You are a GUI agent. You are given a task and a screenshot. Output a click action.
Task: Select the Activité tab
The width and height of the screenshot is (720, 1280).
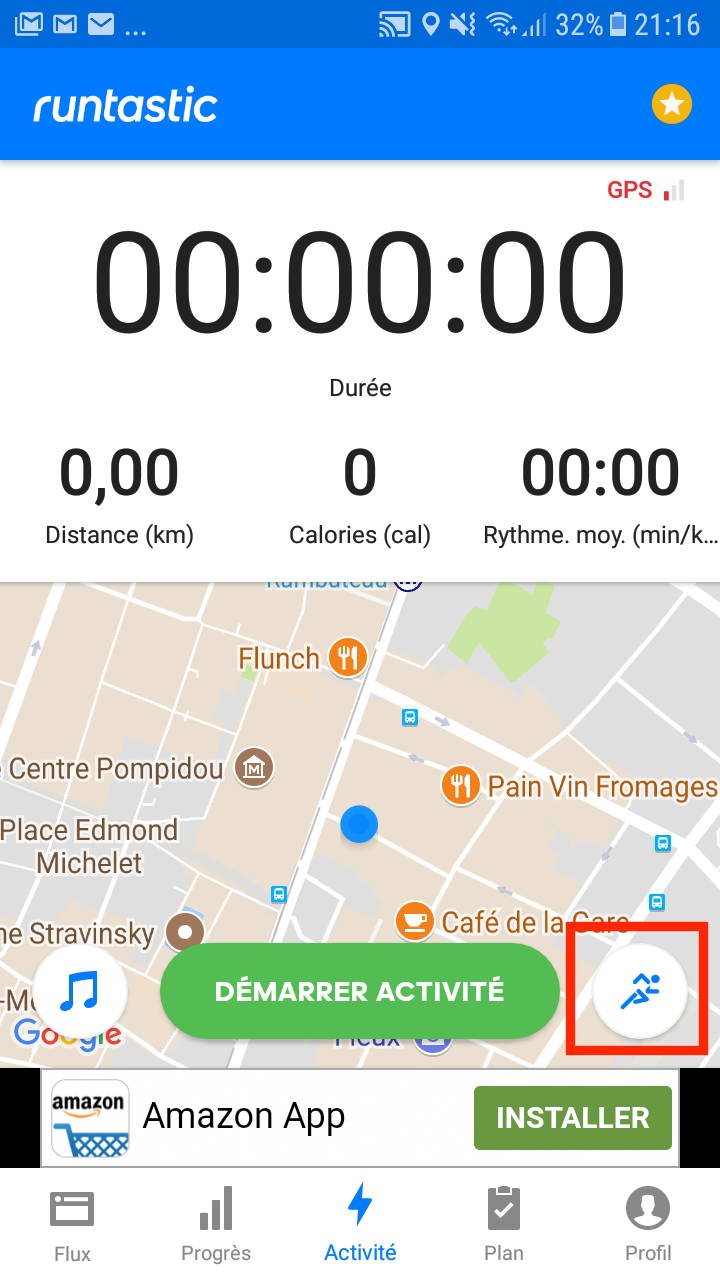pos(360,1224)
